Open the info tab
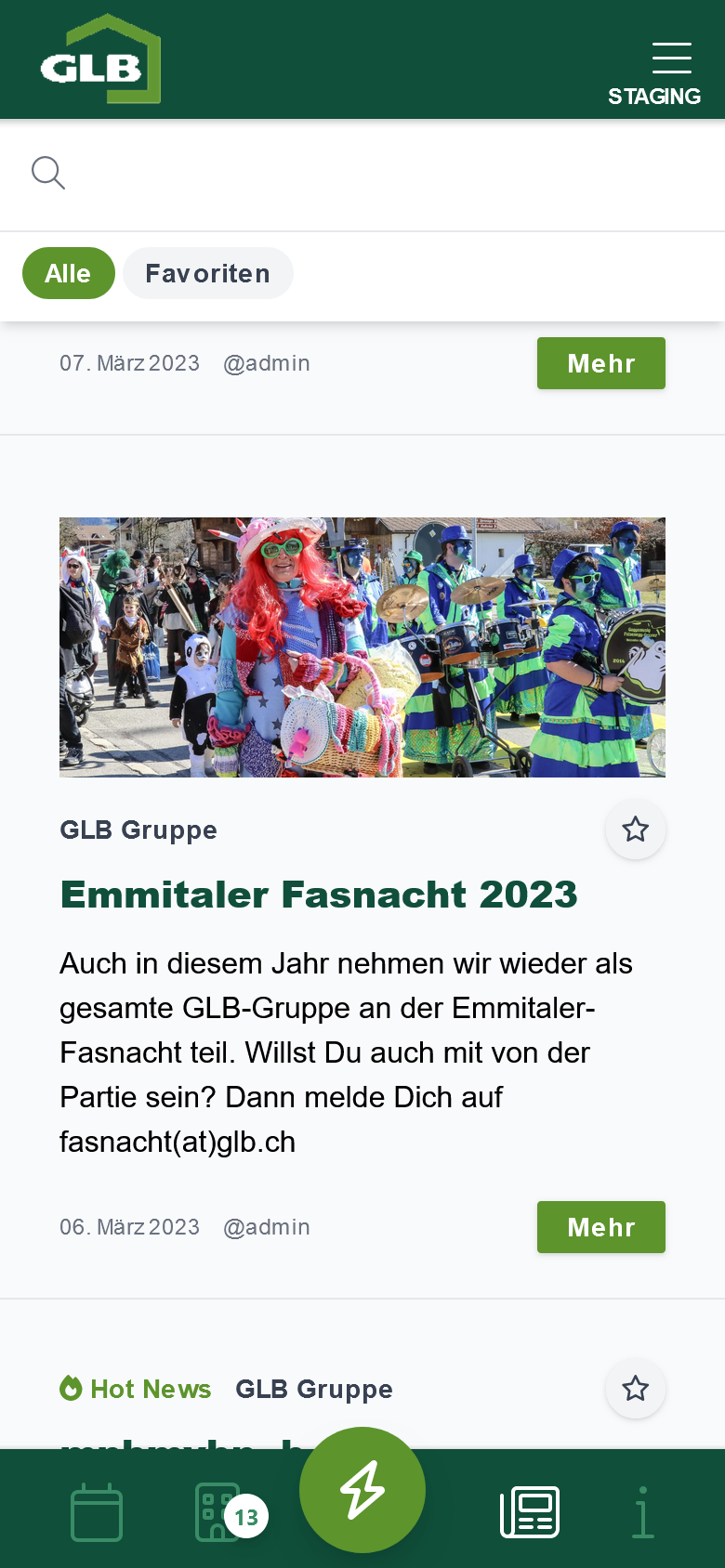725x1568 pixels. pyautogui.click(x=642, y=1512)
